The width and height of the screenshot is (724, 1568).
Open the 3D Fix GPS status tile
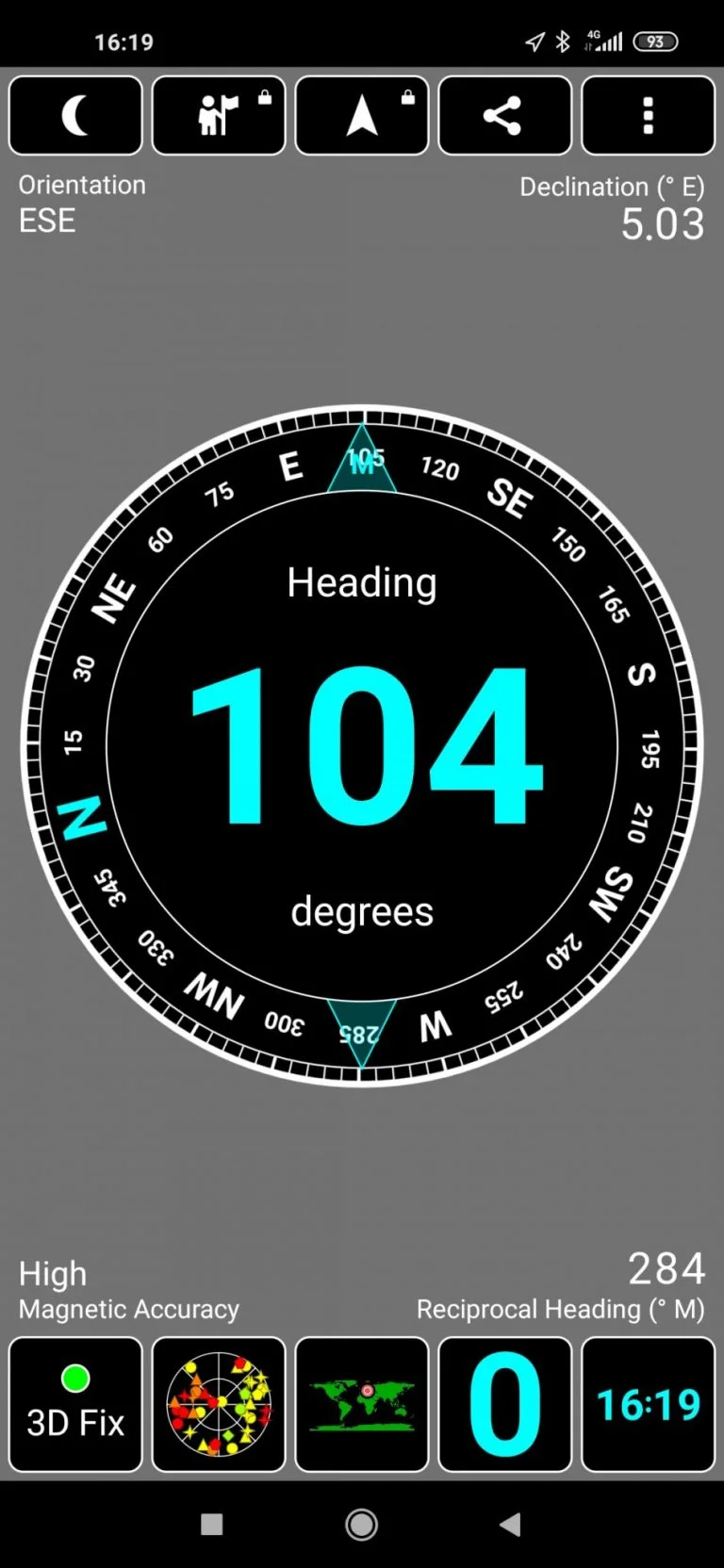pyautogui.click(x=75, y=1404)
